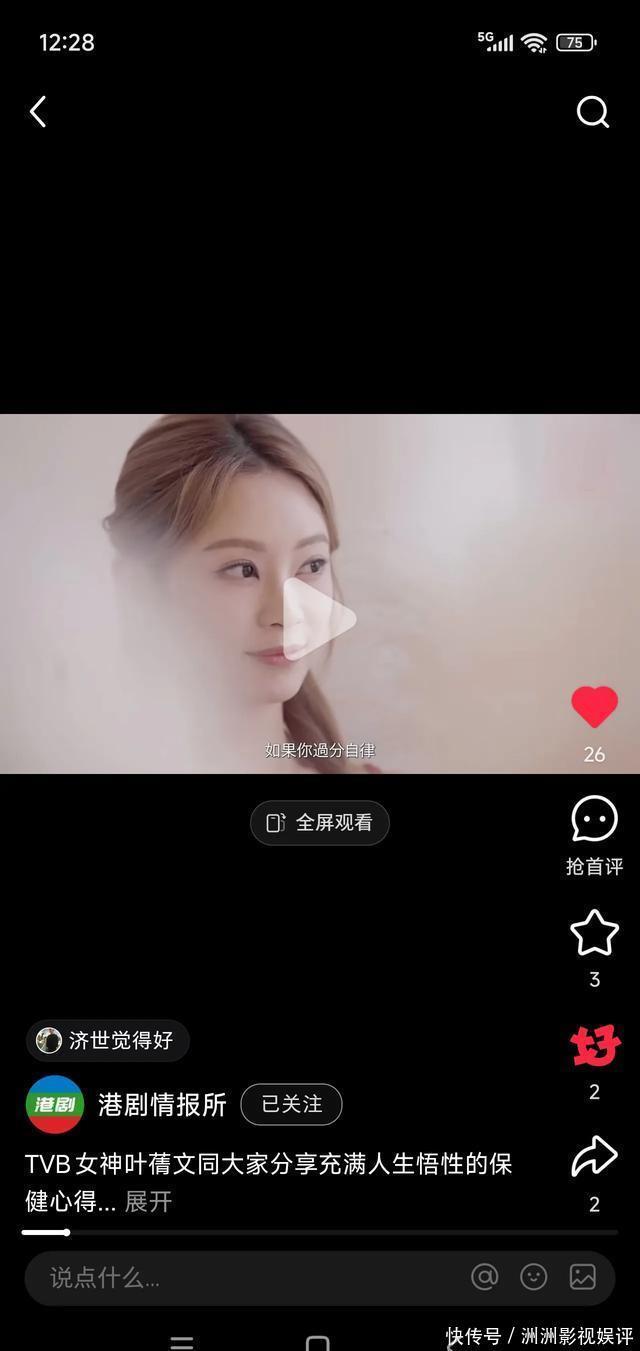Tap the 已关注 following button
640x1351 pixels.
point(292,1104)
